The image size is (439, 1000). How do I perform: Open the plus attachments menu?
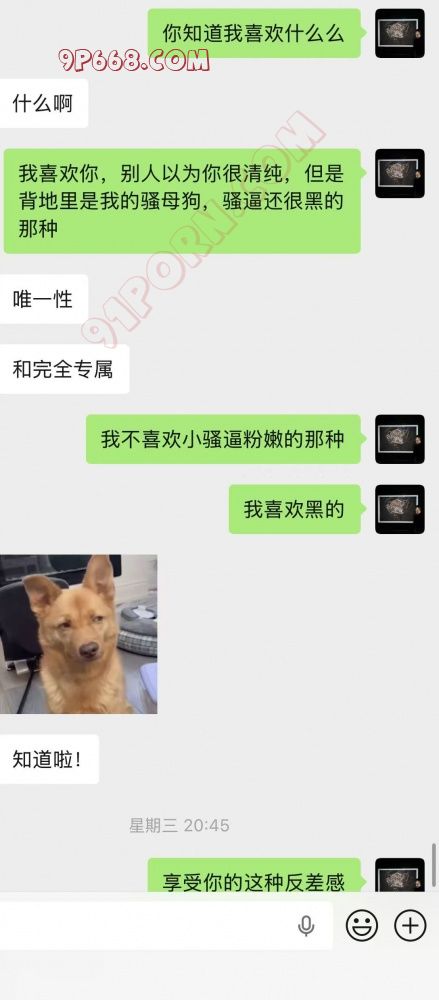[x=410, y=925]
